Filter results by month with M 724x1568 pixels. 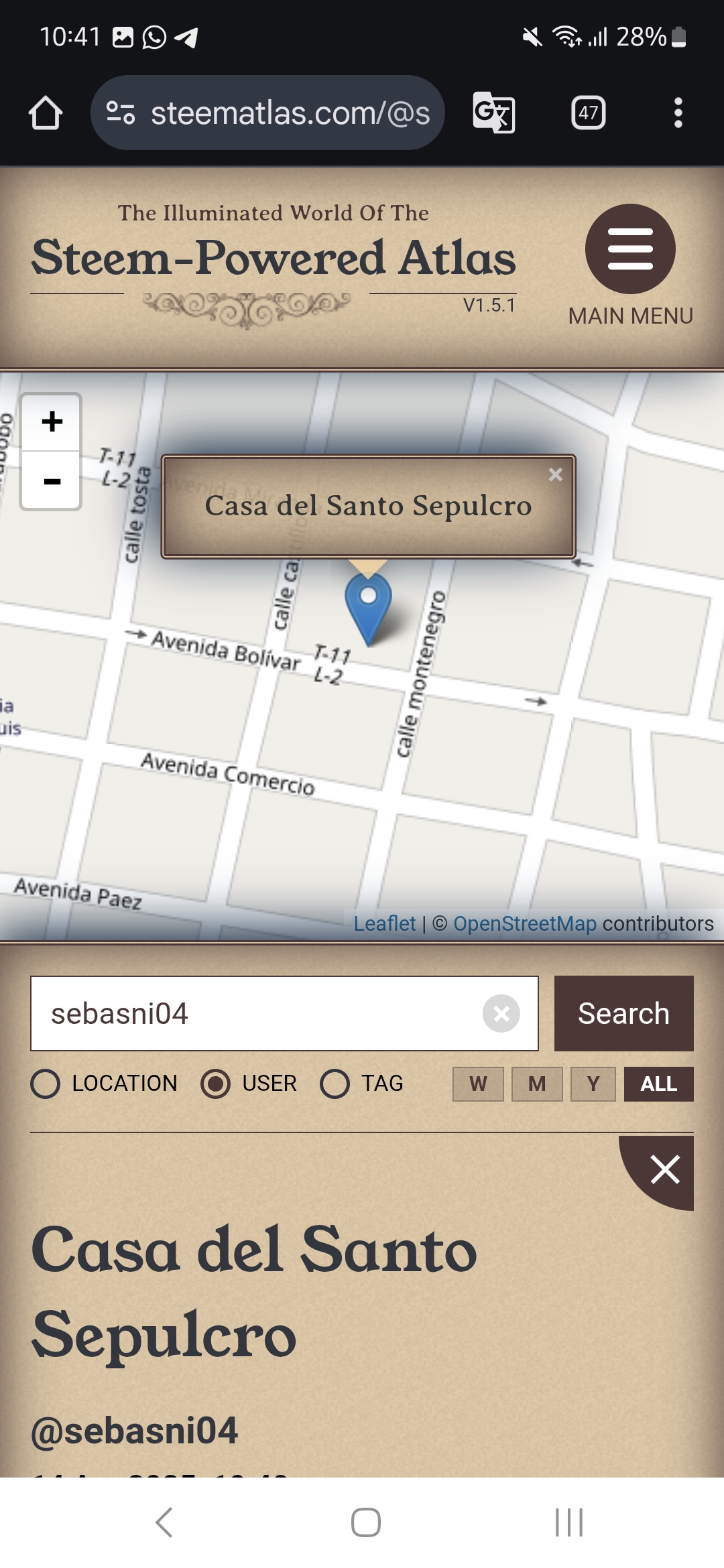tap(537, 1084)
